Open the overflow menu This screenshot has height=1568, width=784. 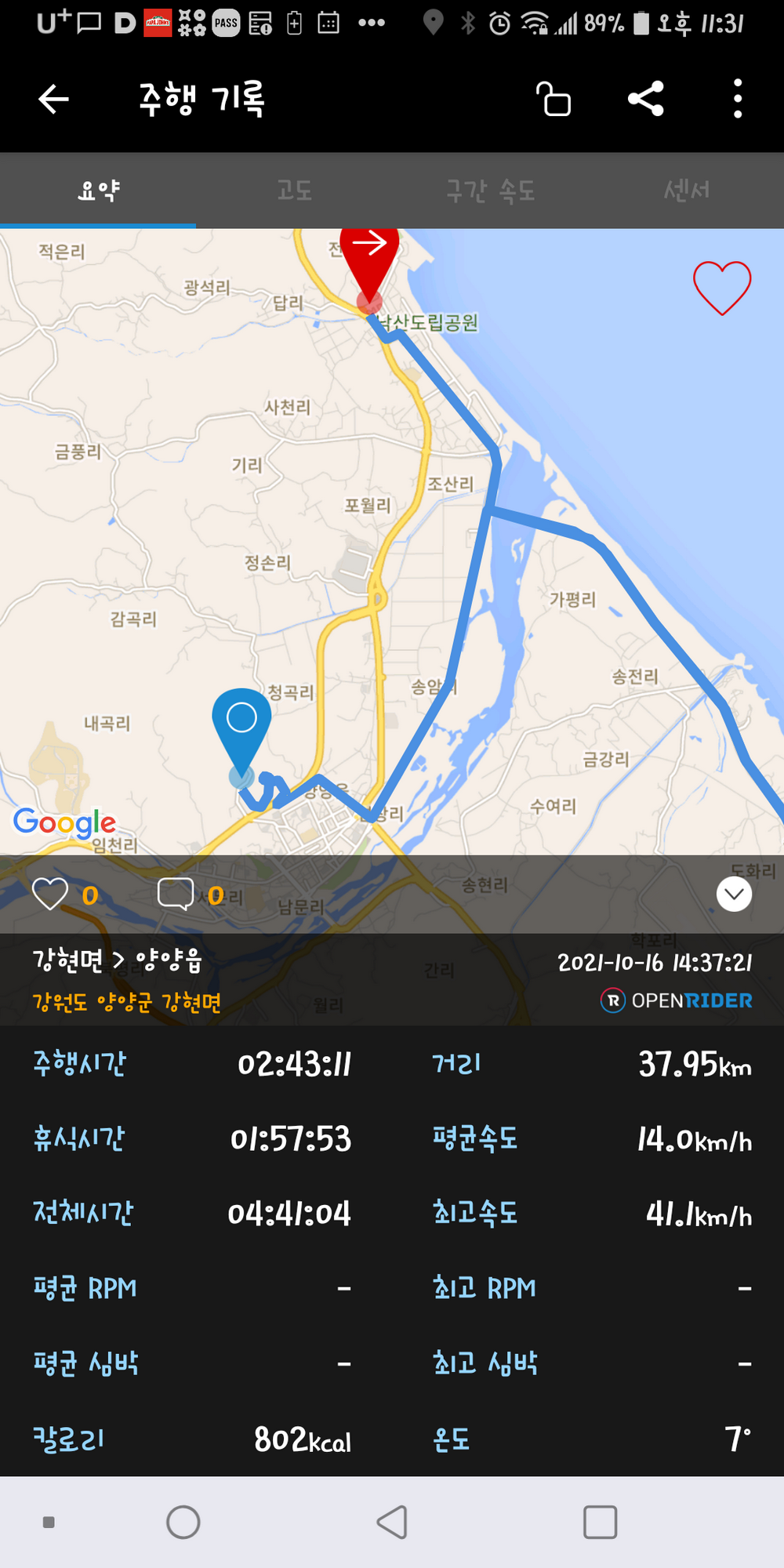737,99
